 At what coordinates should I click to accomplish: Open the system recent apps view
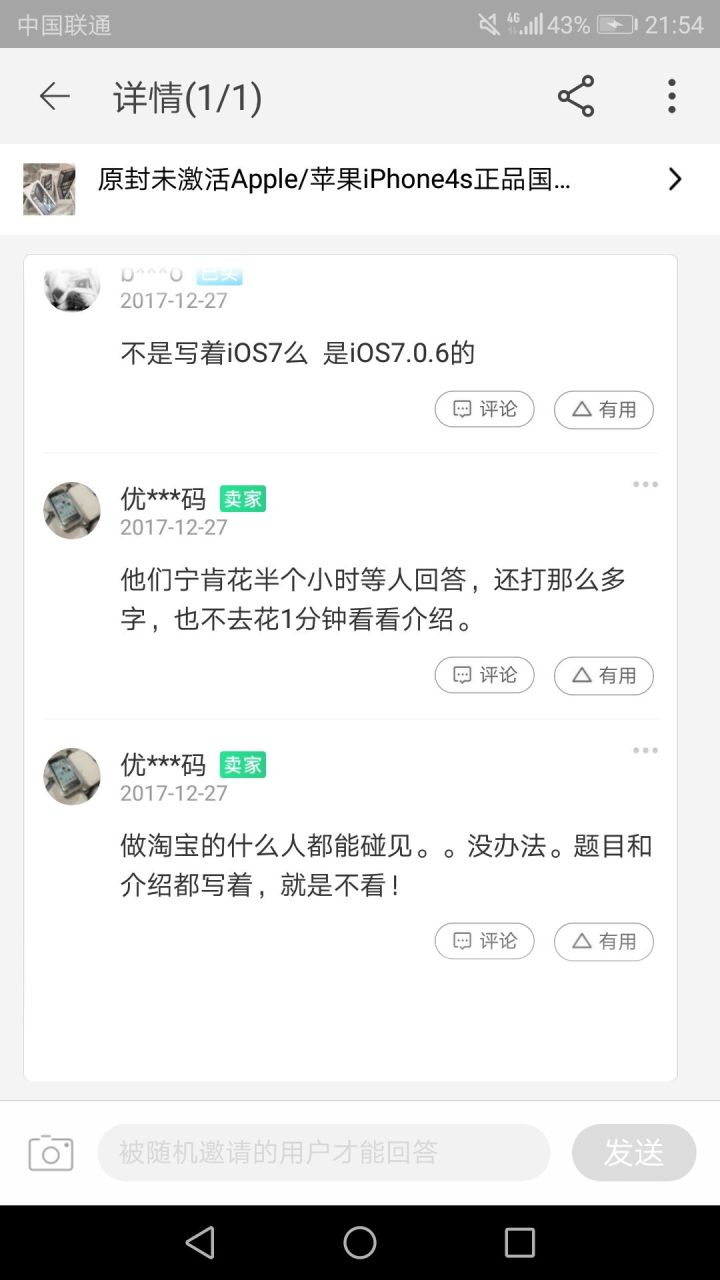coord(520,1243)
